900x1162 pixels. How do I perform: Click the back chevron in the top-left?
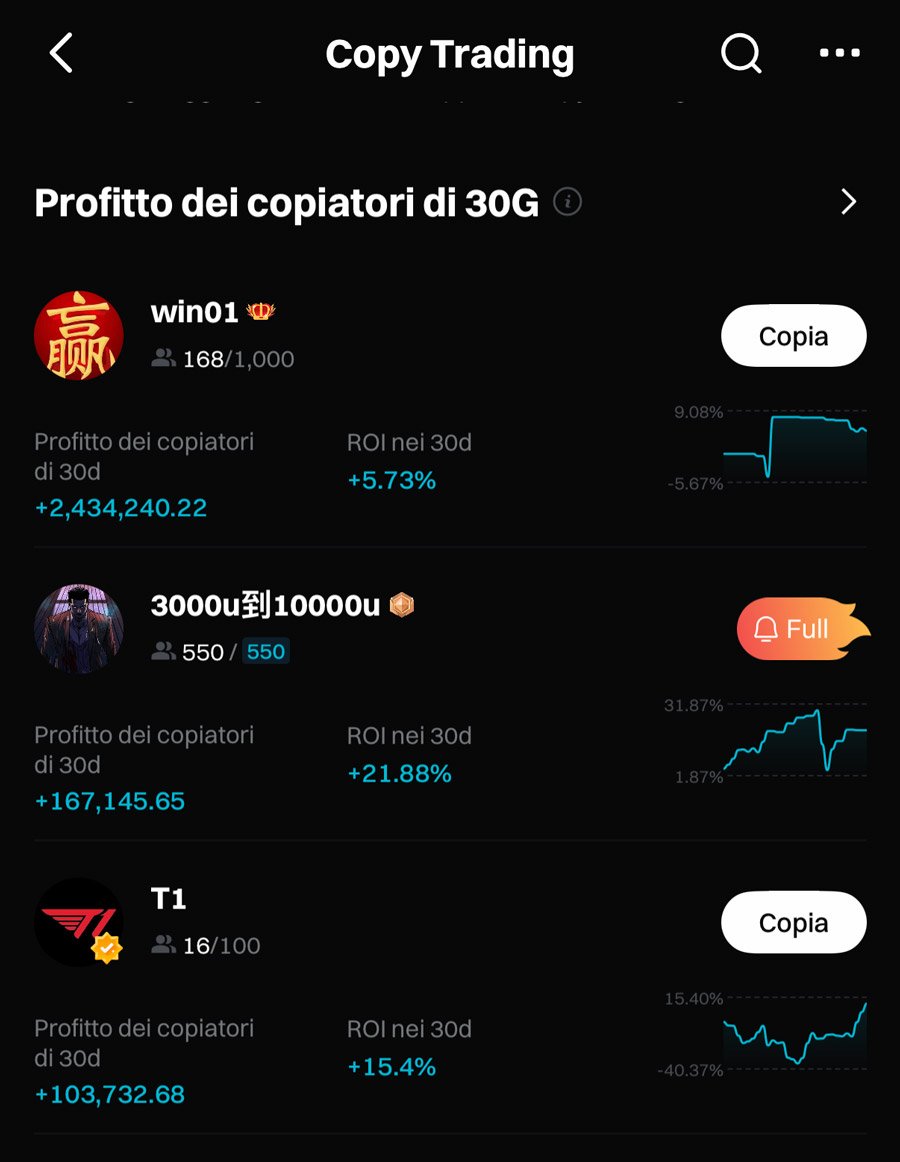pyautogui.click(x=60, y=54)
